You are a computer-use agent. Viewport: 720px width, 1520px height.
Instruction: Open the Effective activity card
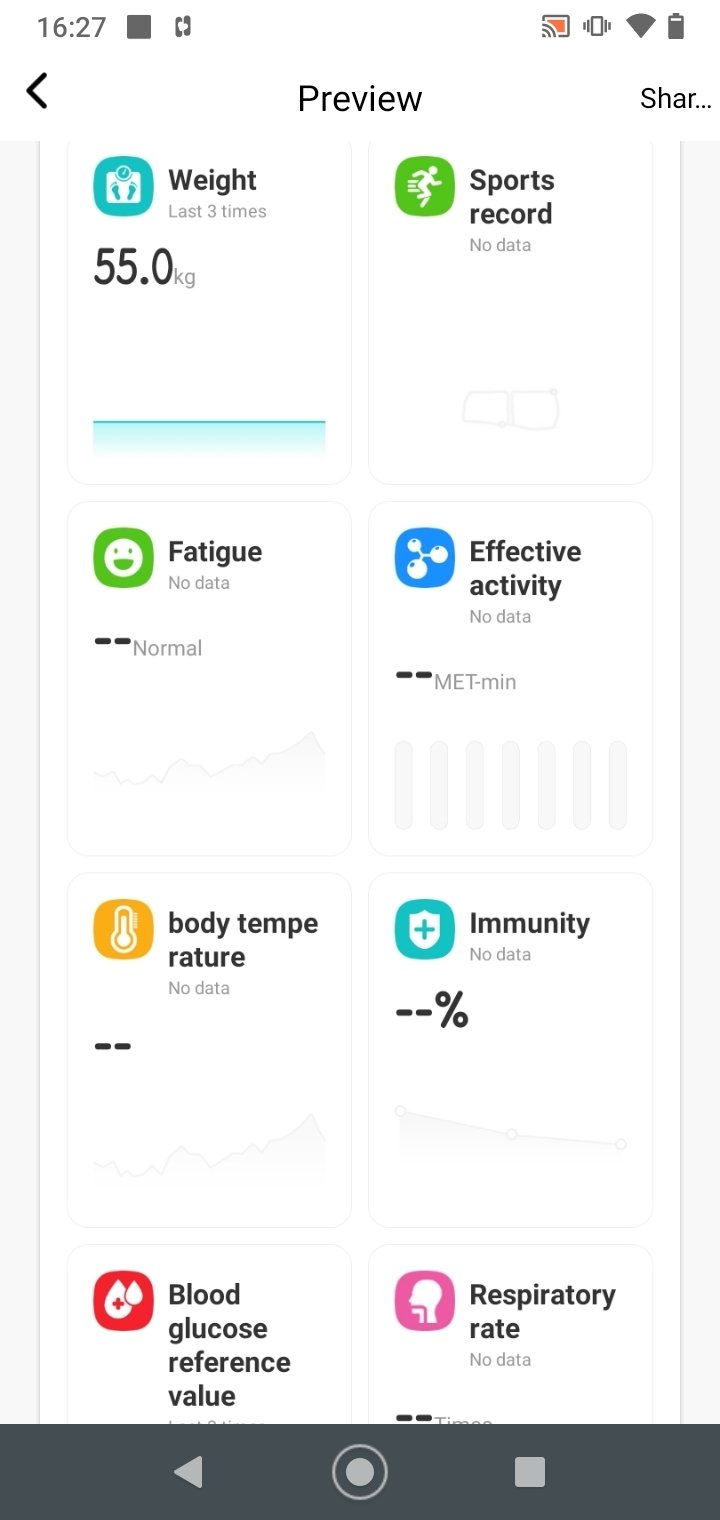pos(511,679)
